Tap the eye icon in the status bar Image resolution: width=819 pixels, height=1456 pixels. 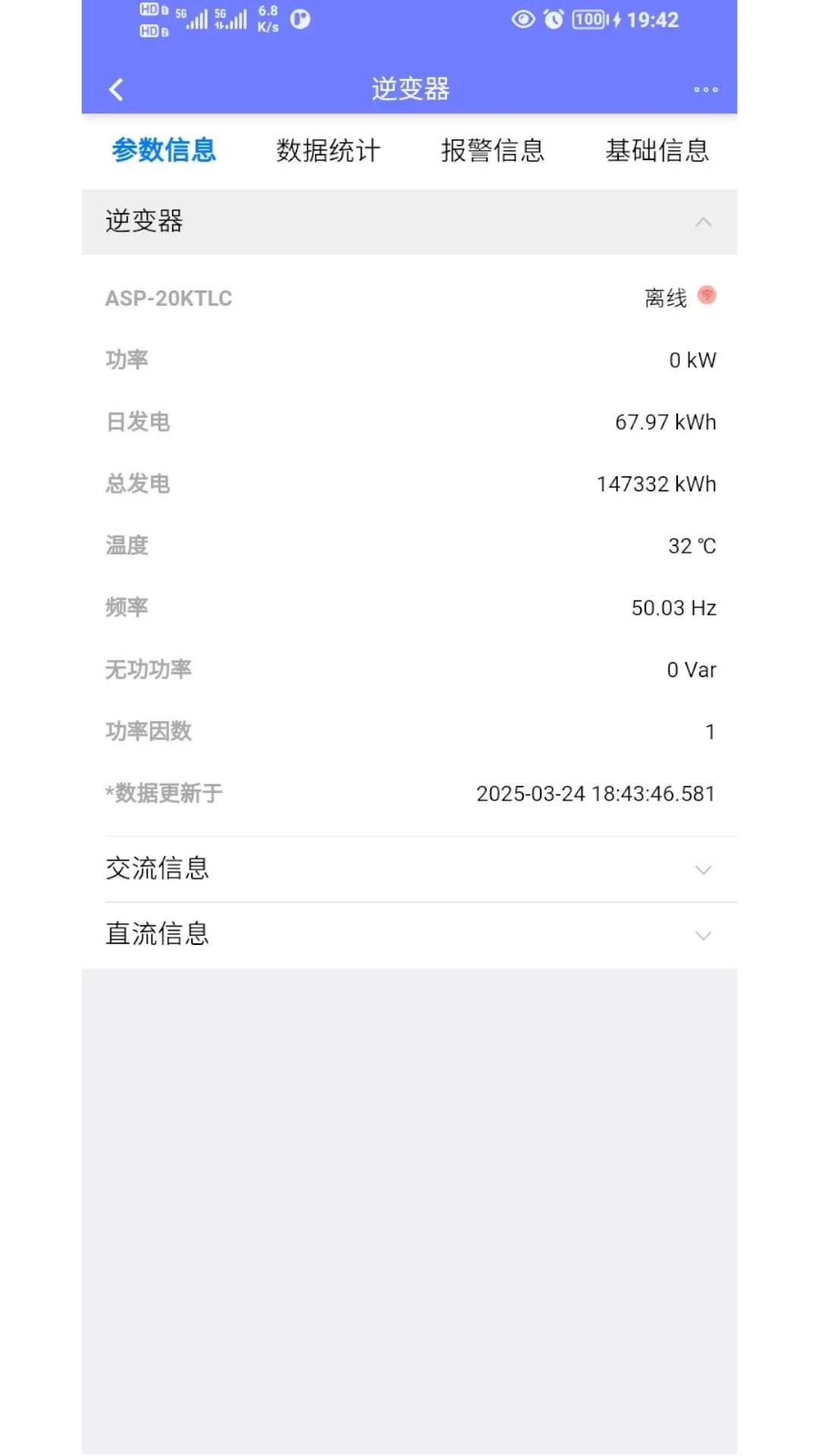point(522,20)
